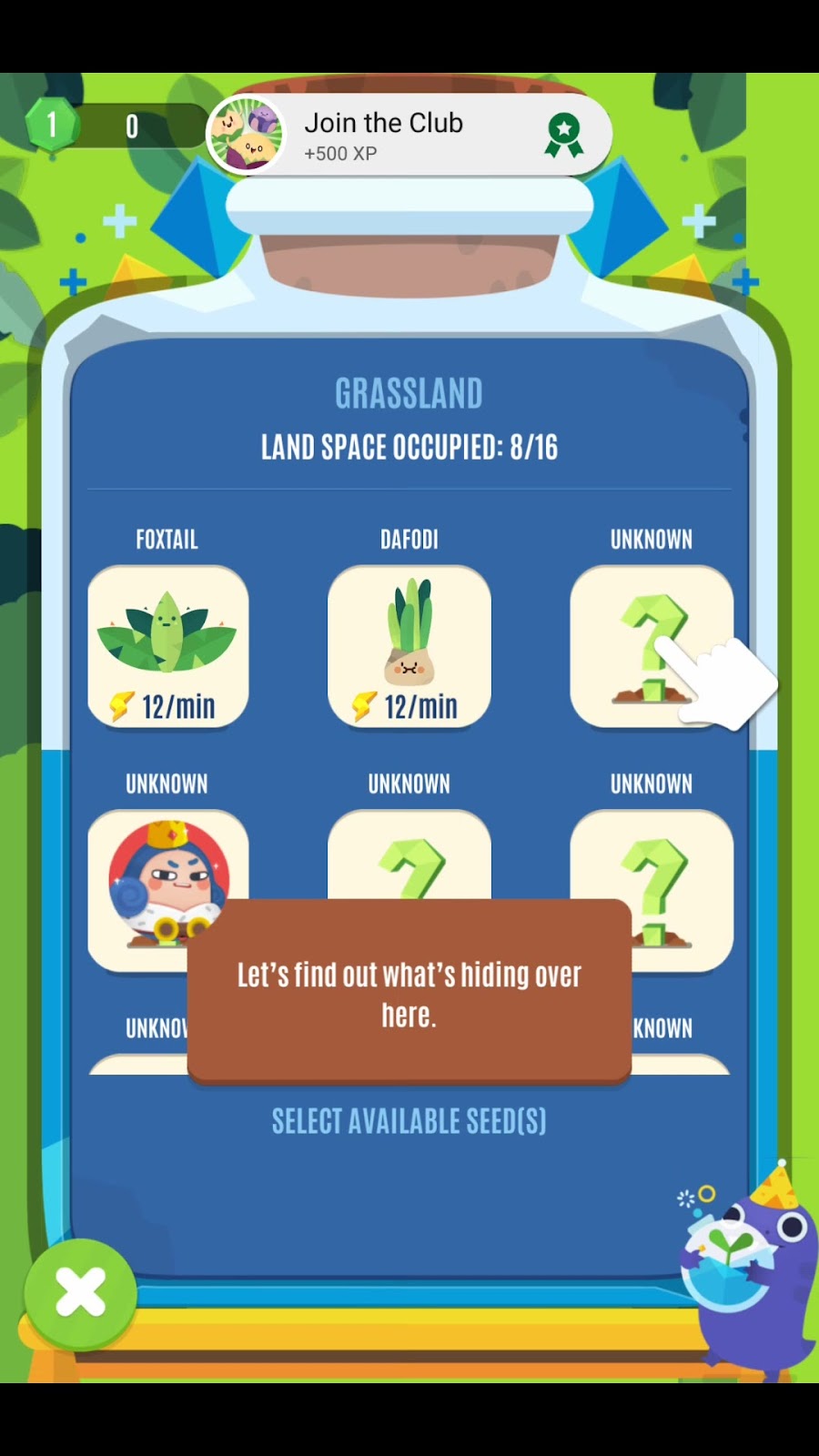Image resolution: width=819 pixels, height=1456 pixels.
Task: Open the Join the Club banner
Action: [x=409, y=136]
